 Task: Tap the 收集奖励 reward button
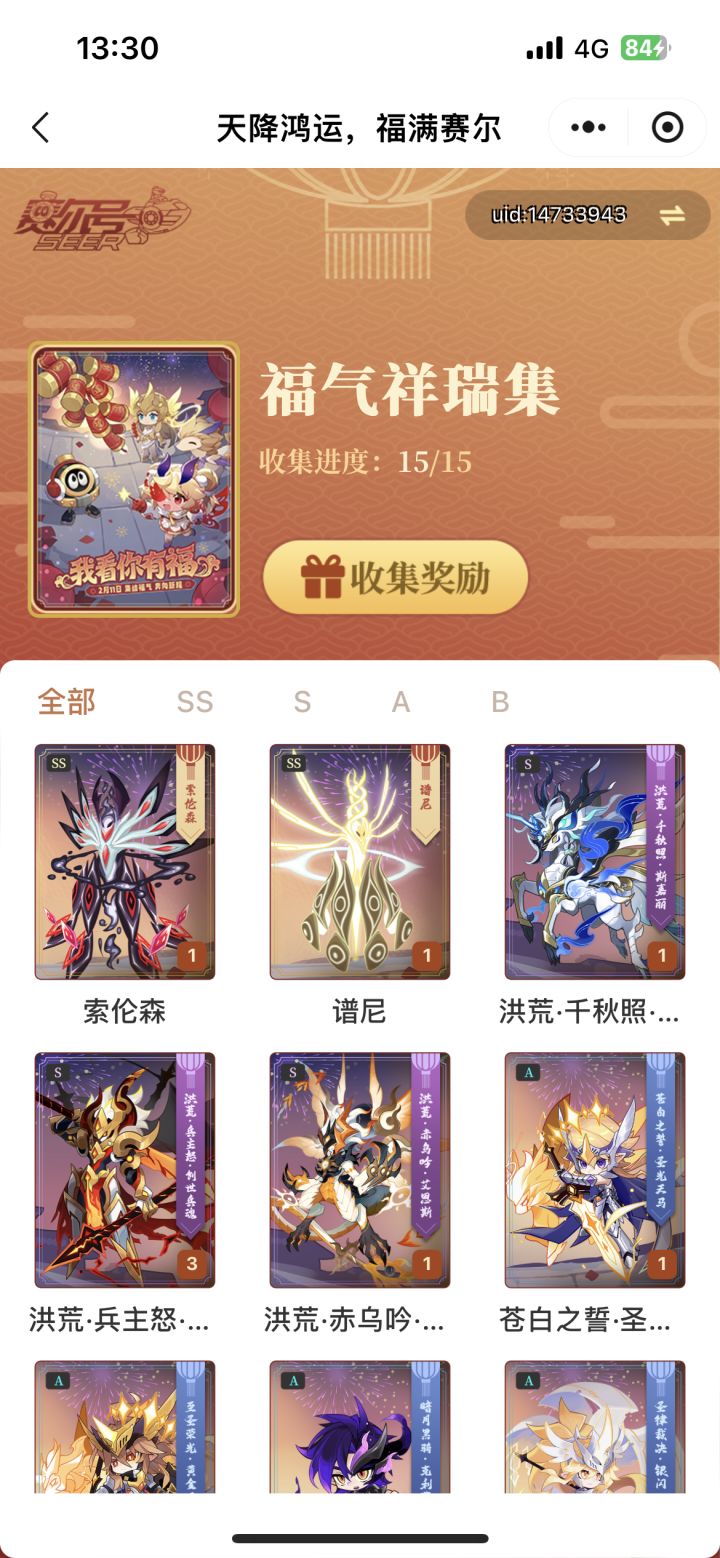point(395,576)
